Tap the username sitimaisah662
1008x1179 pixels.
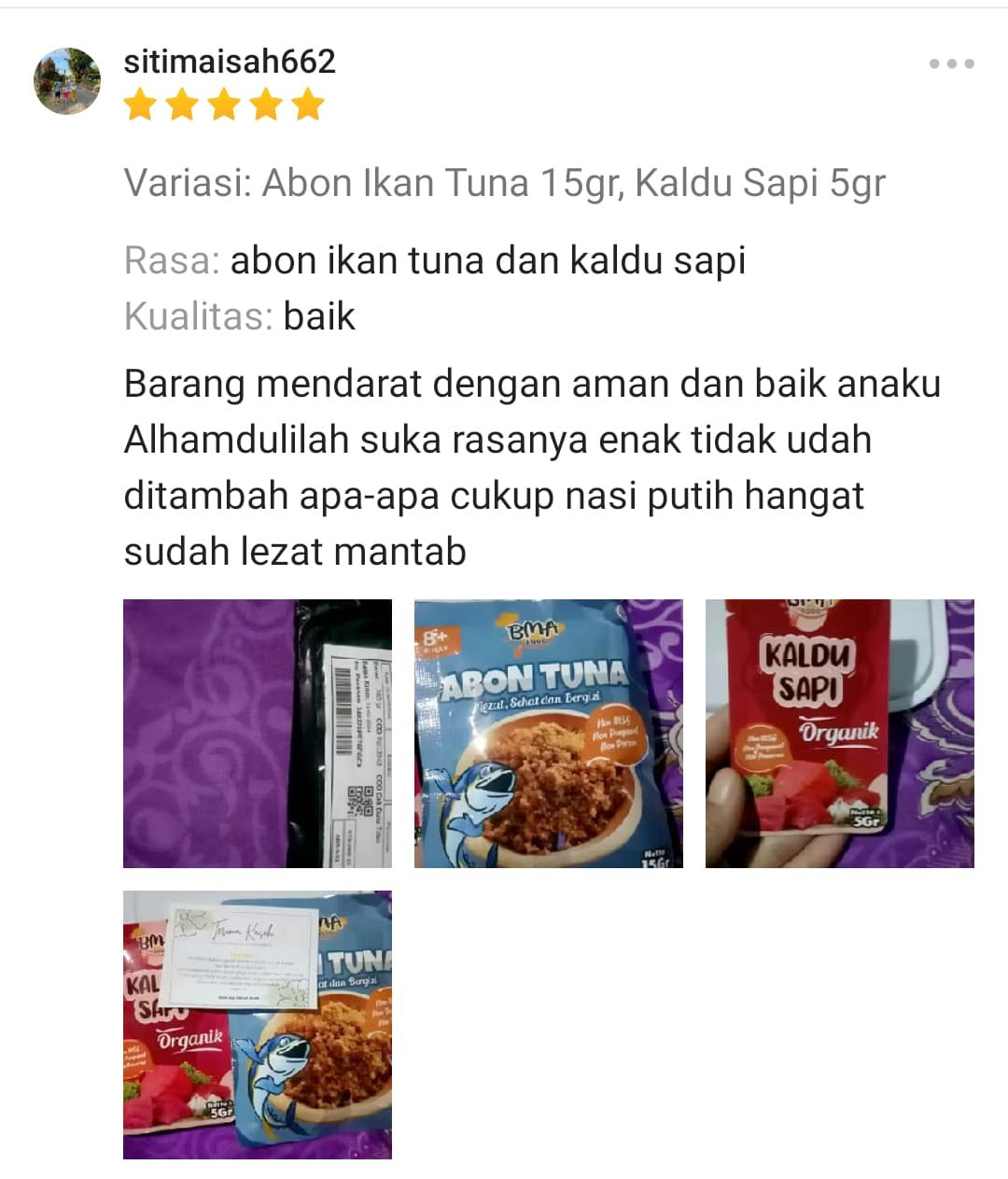(230, 62)
